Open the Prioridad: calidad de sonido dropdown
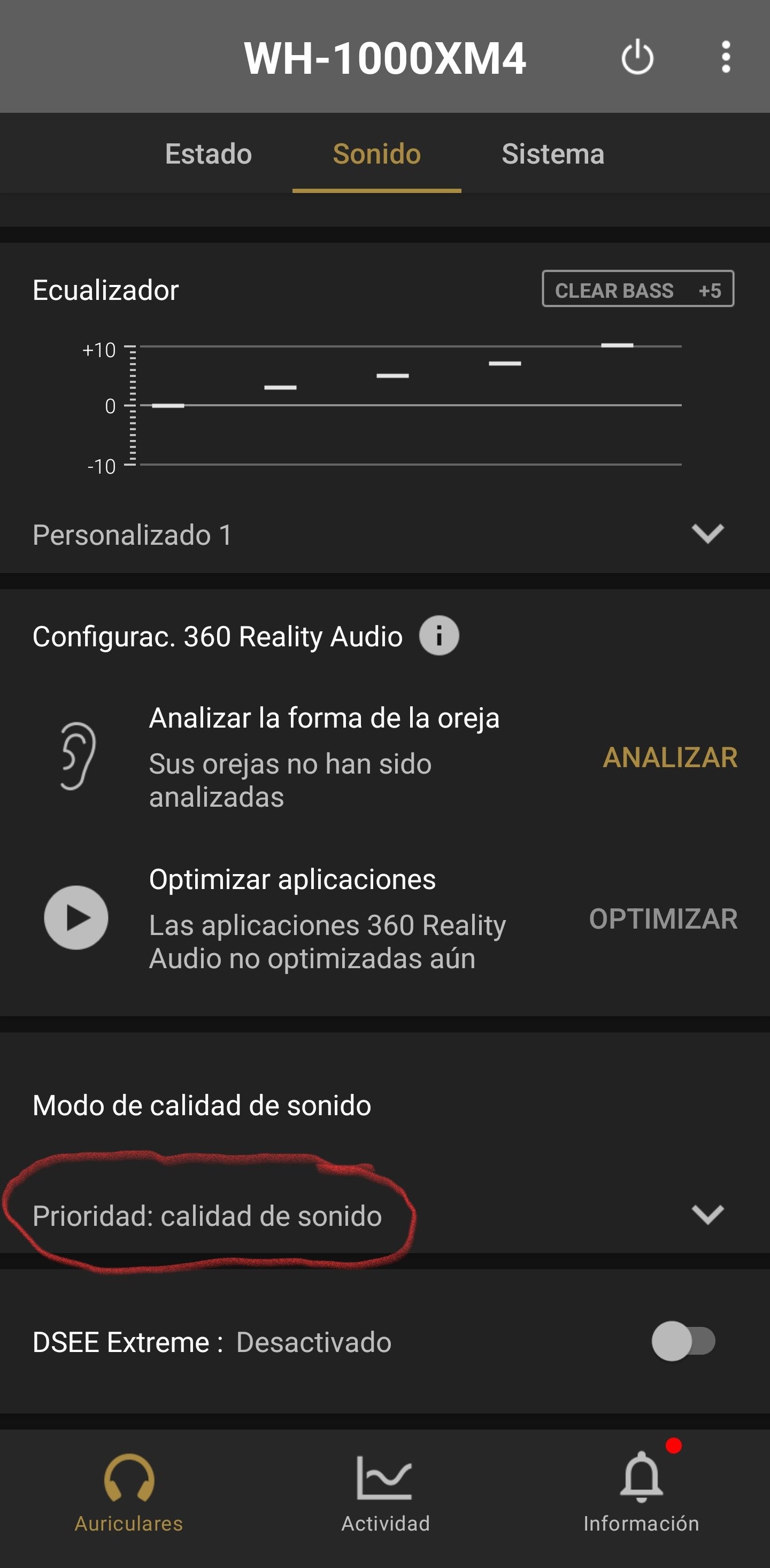 [208, 1216]
